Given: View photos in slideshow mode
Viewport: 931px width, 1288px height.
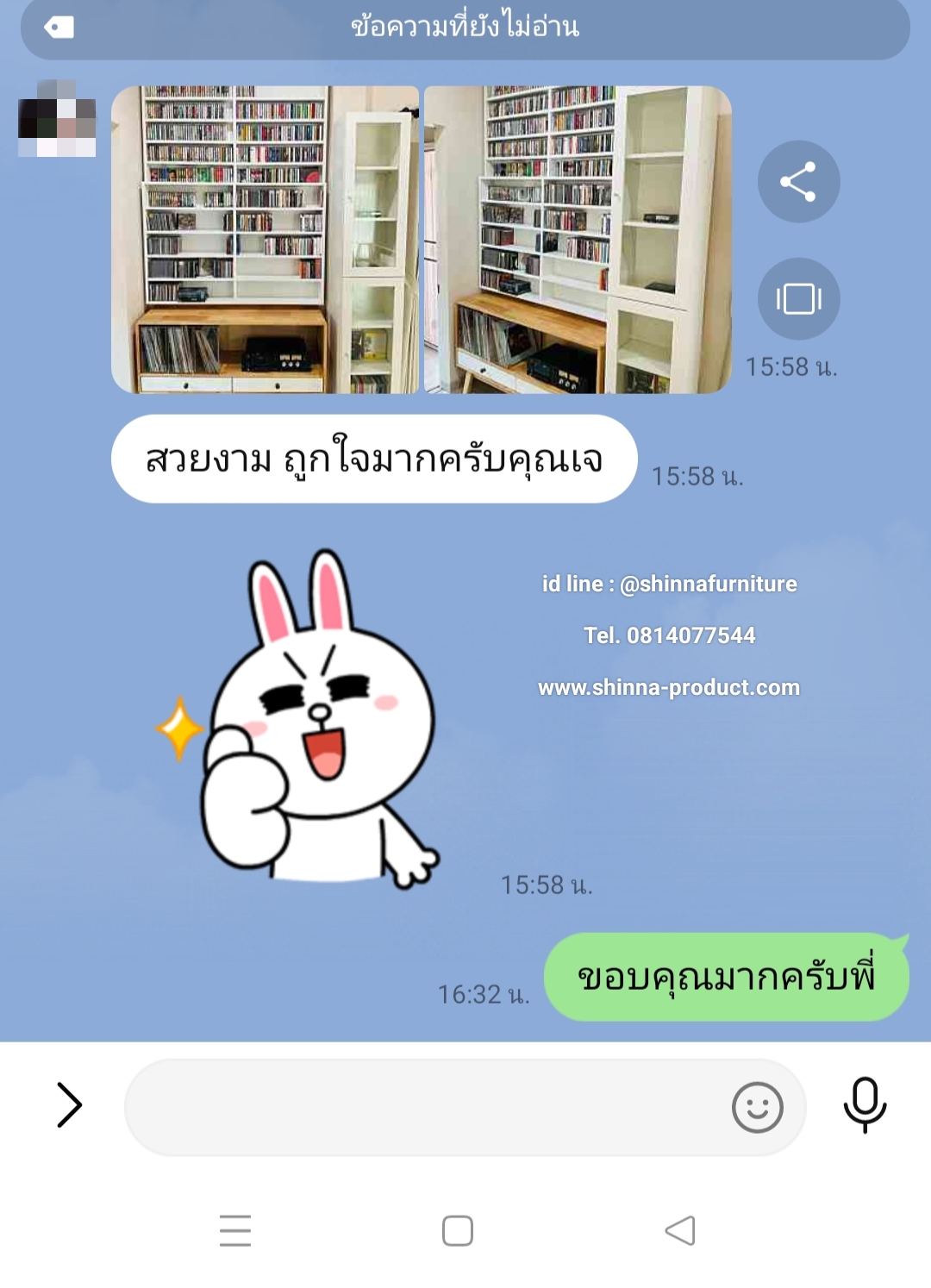Looking at the screenshot, I should point(798,298).
